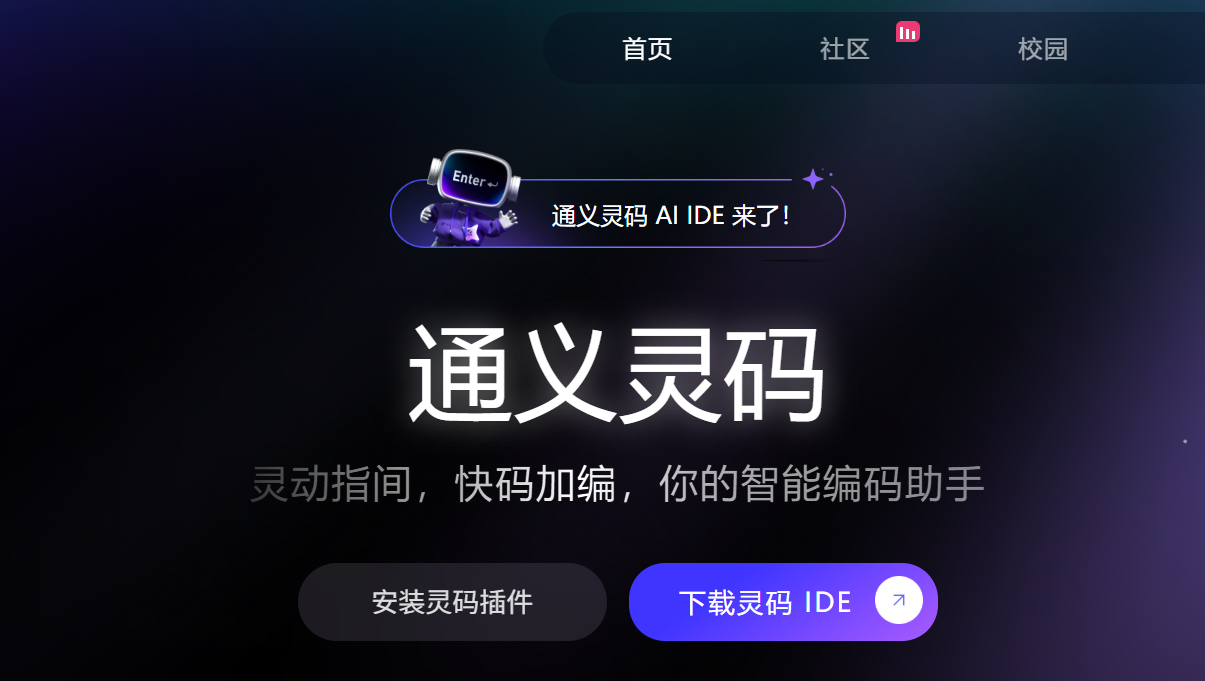Switch to the 首页 tab
The width and height of the screenshot is (1205, 681).
pyautogui.click(x=647, y=49)
